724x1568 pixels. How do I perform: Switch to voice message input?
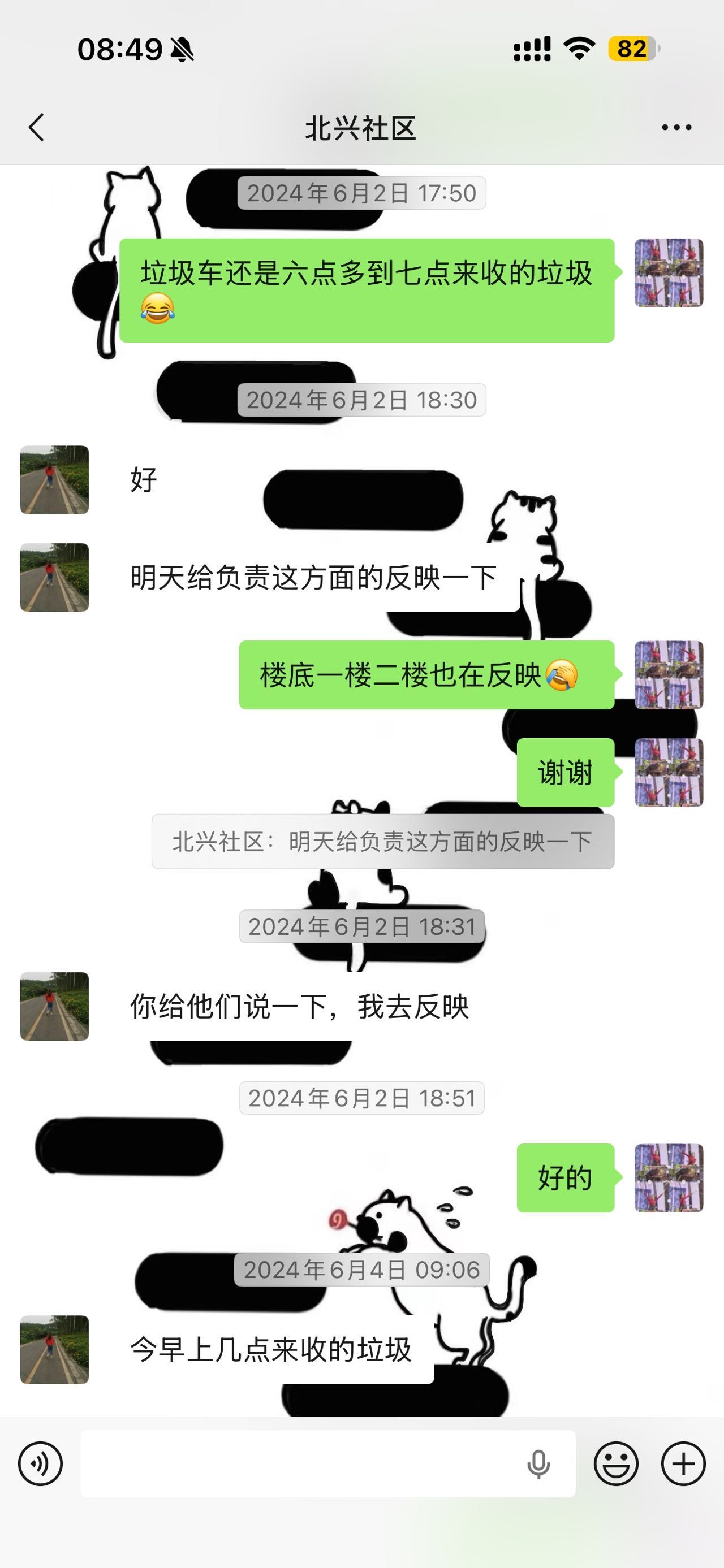click(x=40, y=1464)
